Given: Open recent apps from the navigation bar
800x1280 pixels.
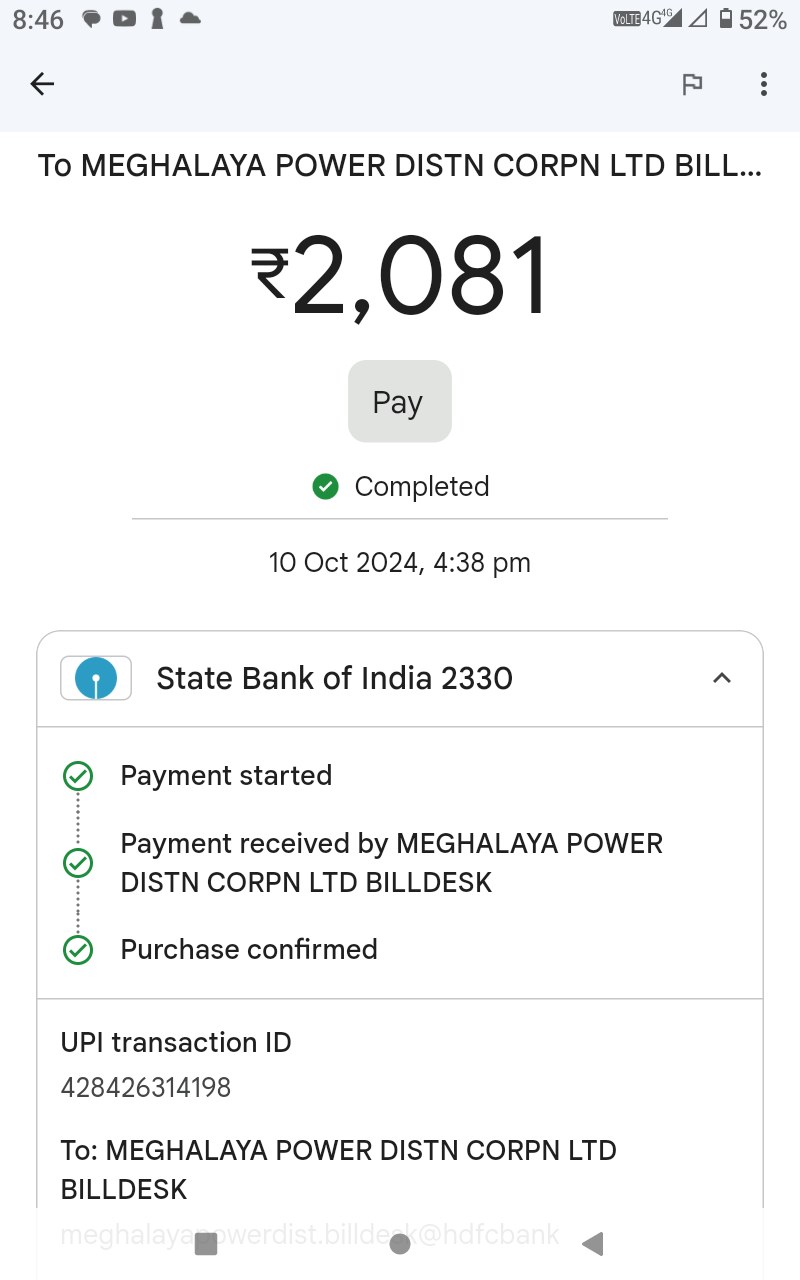Looking at the screenshot, I should point(206,1243).
